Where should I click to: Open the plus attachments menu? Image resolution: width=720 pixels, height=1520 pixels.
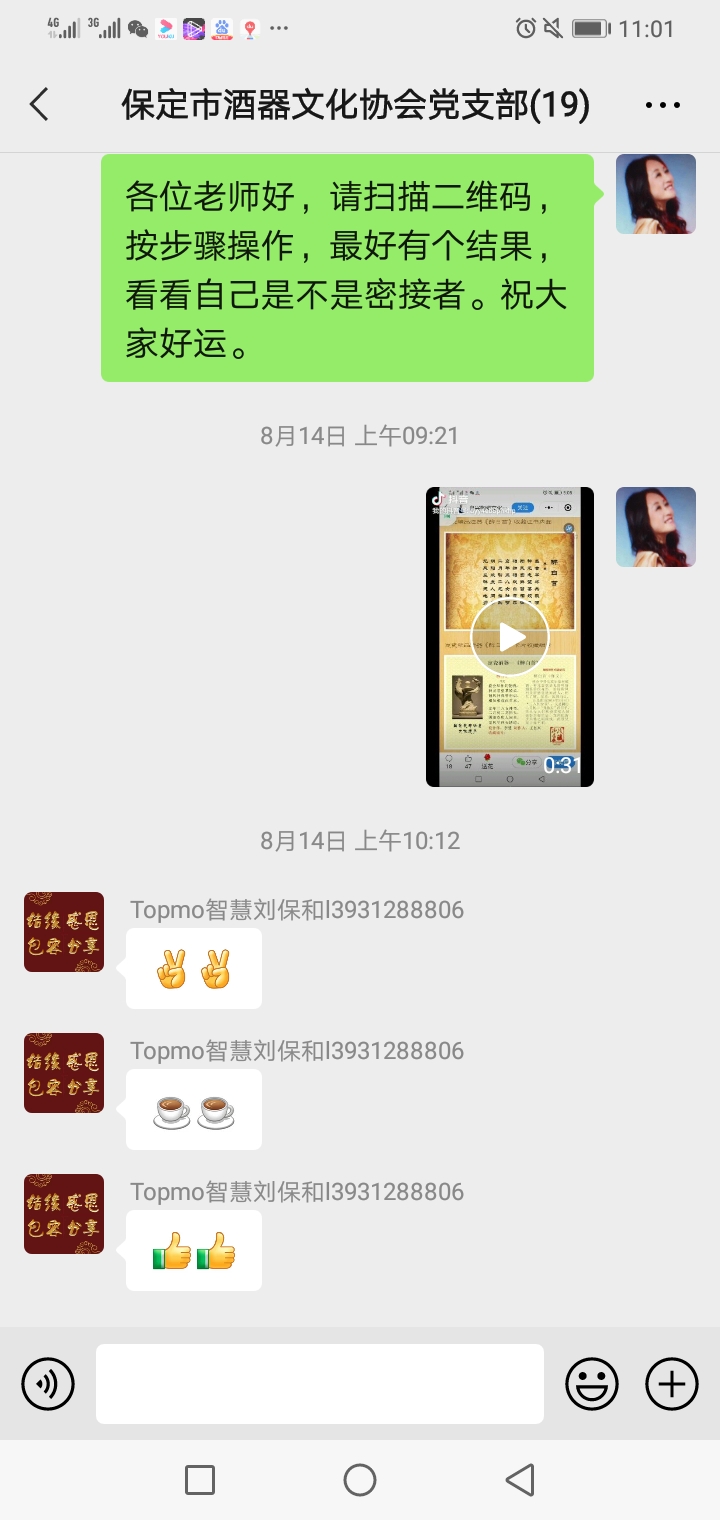[672, 1384]
